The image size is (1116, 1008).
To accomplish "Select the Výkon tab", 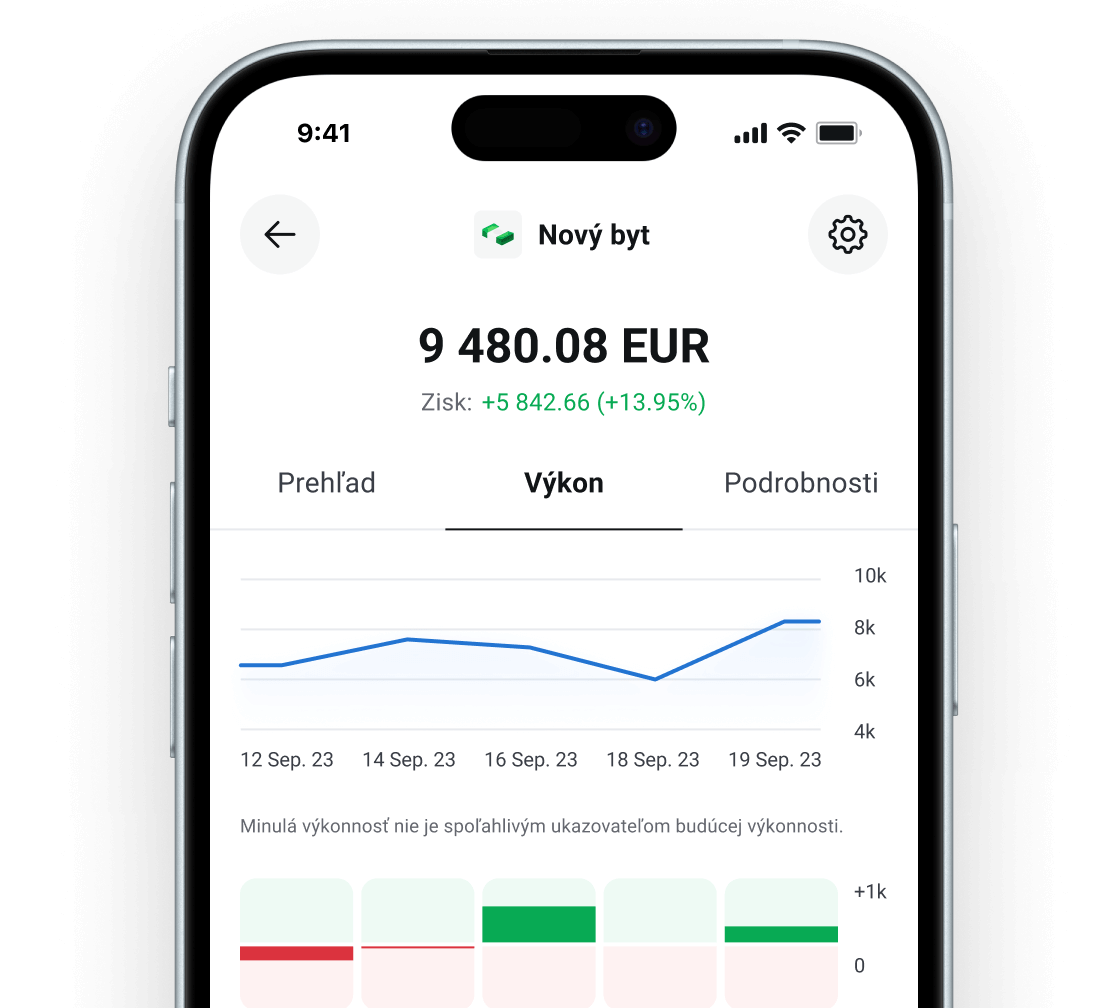I will (564, 484).
